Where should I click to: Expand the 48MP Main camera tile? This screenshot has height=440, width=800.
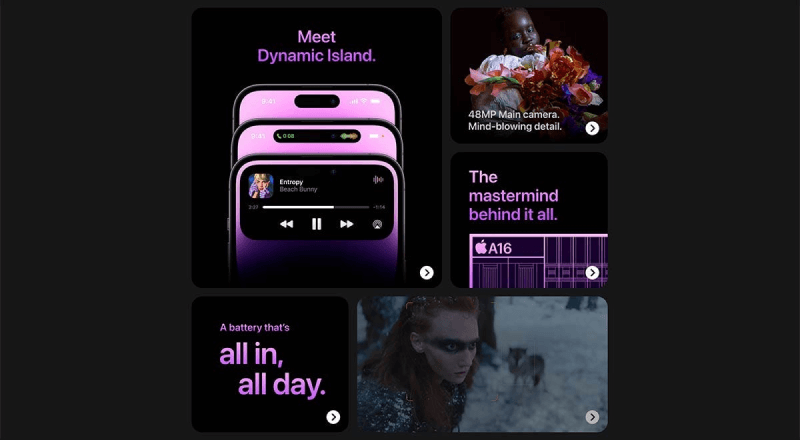[x=592, y=128]
